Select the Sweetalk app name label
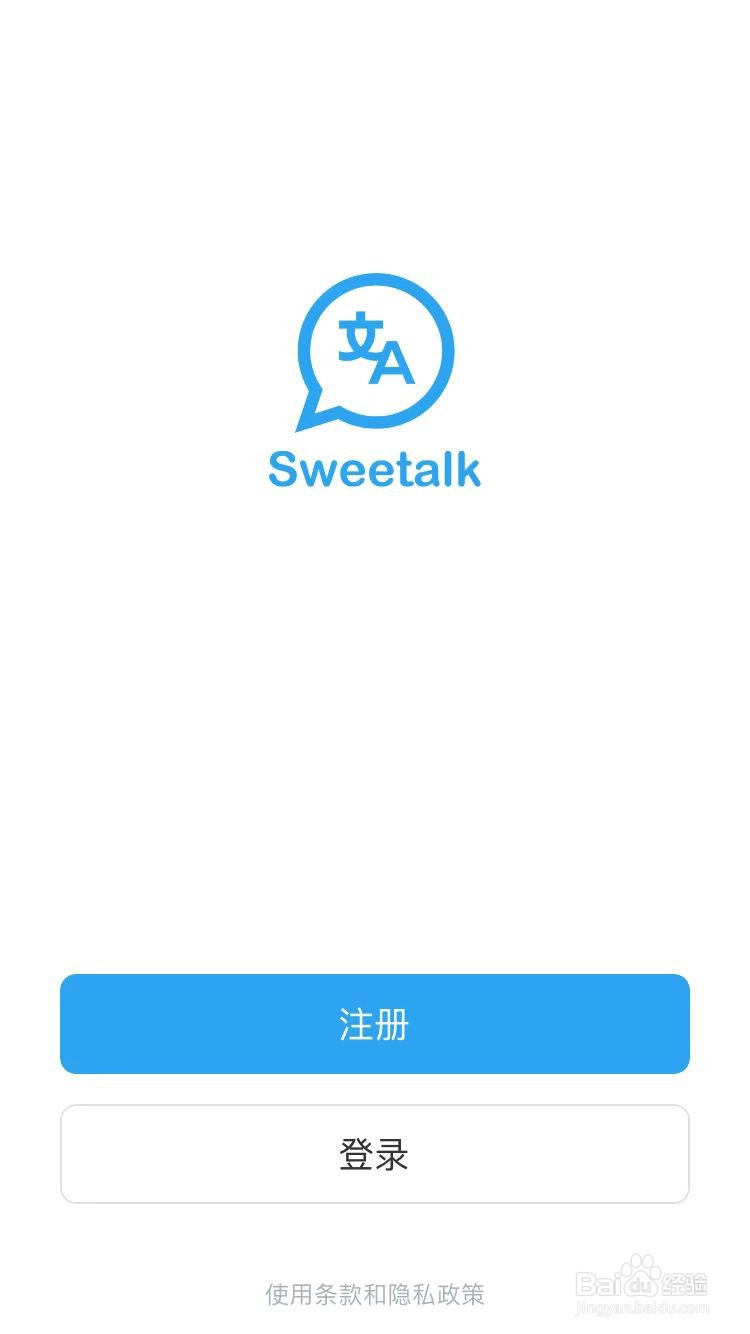Screen dimensions: 750x1334 [x=375, y=470]
